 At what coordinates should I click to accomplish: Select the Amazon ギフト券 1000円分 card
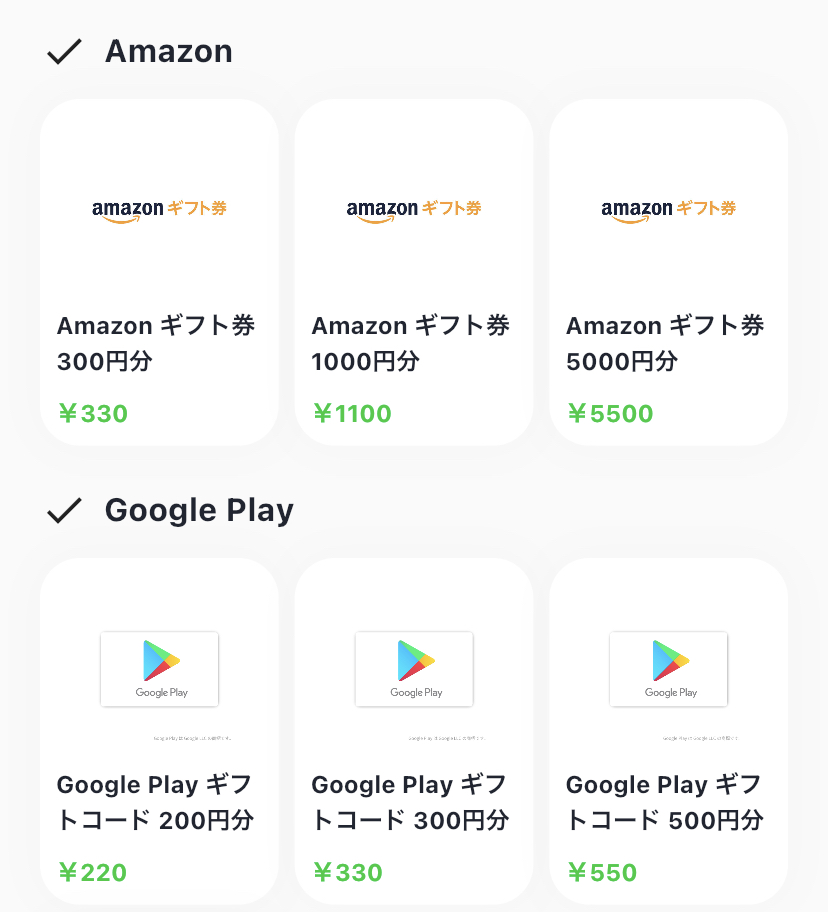(x=414, y=272)
